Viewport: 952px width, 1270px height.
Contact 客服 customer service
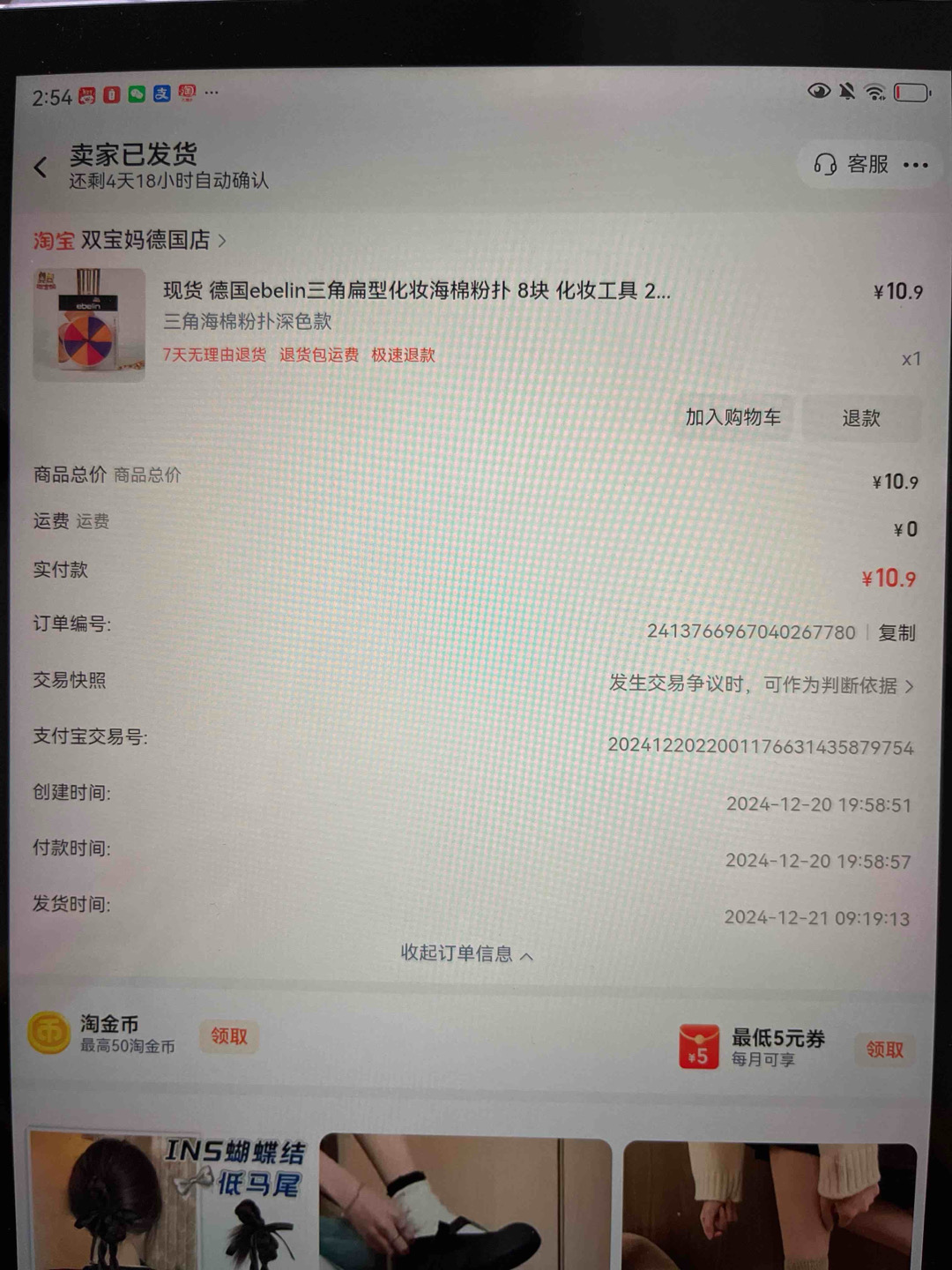852,164
